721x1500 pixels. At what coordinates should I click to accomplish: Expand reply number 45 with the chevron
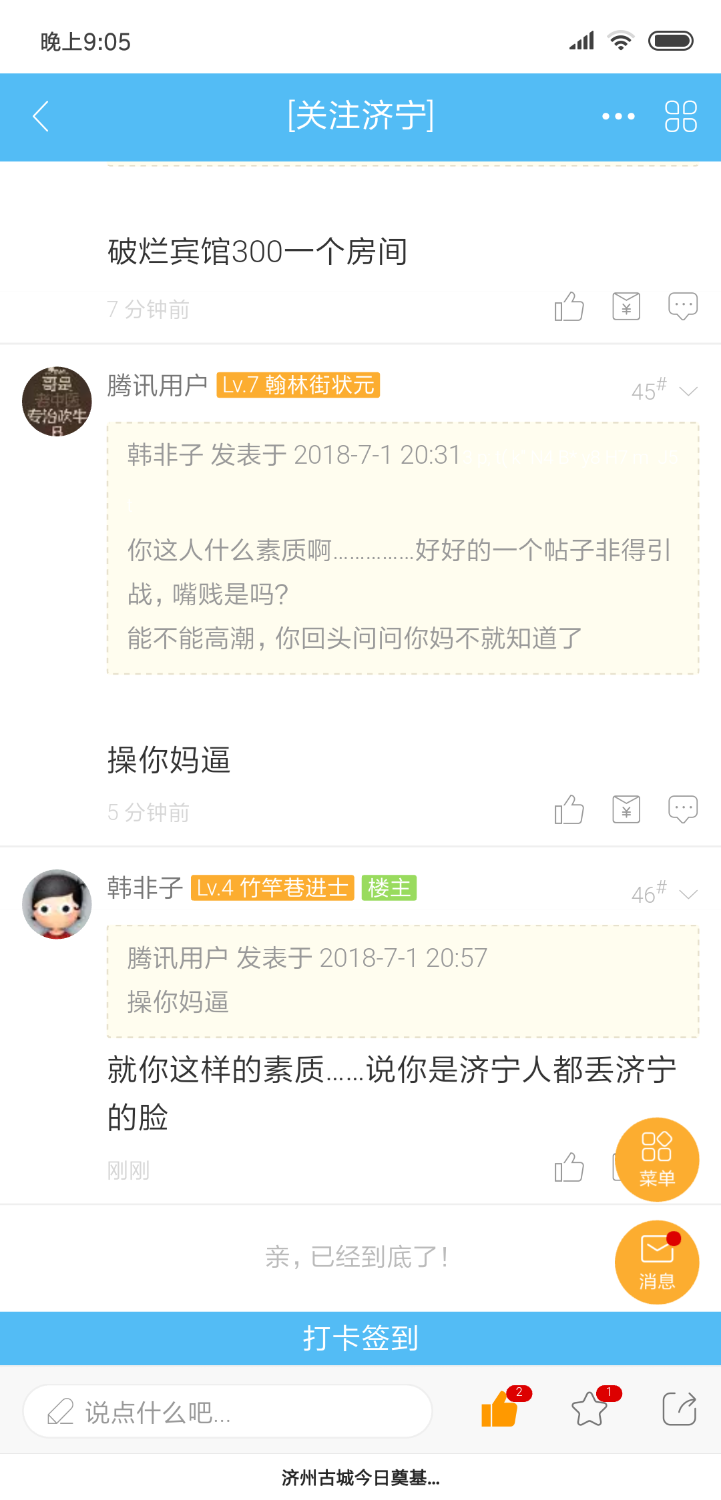point(690,392)
